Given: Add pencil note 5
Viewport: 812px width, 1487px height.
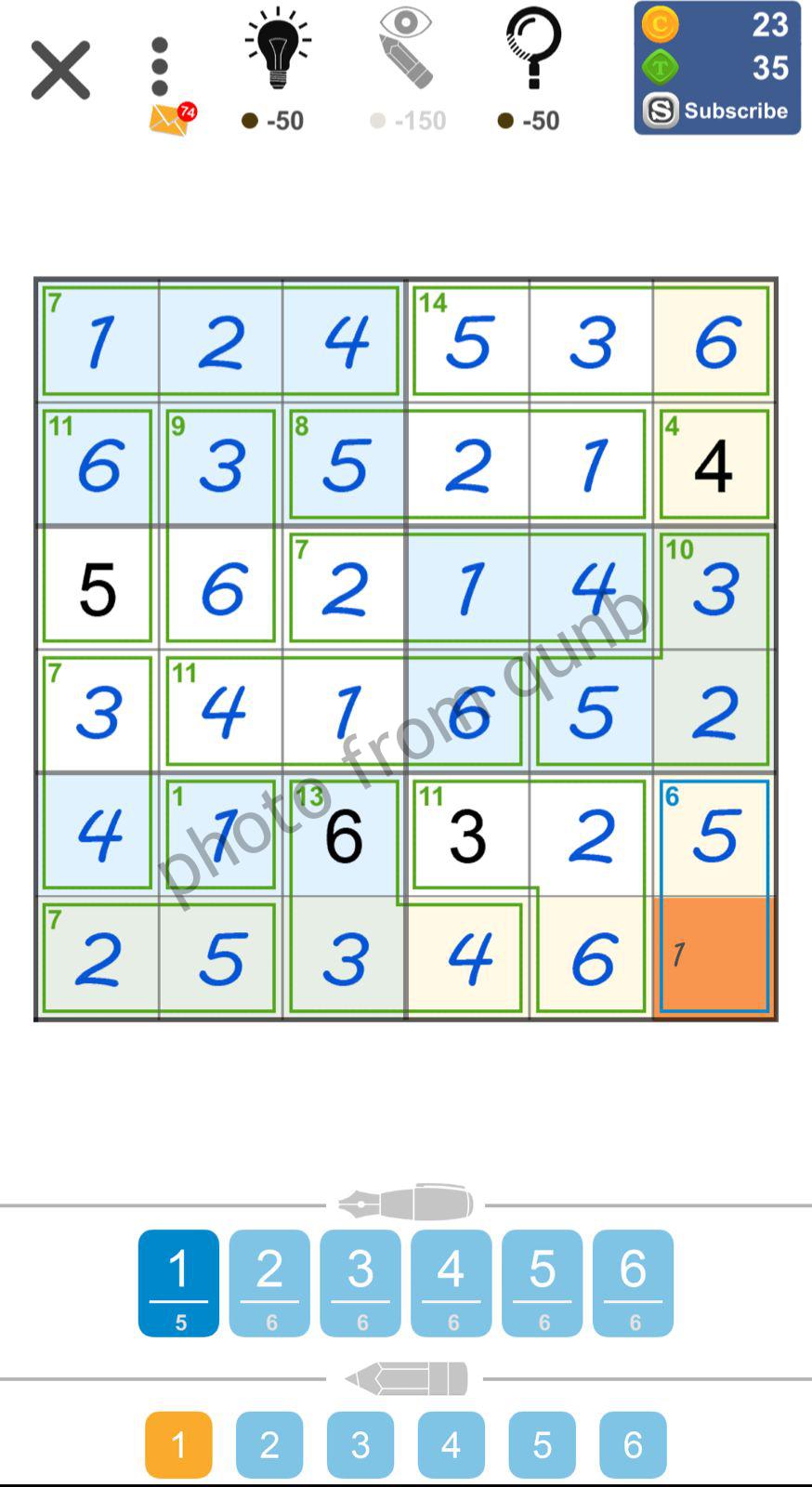Looking at the screenshot, I should point(543,1444).
